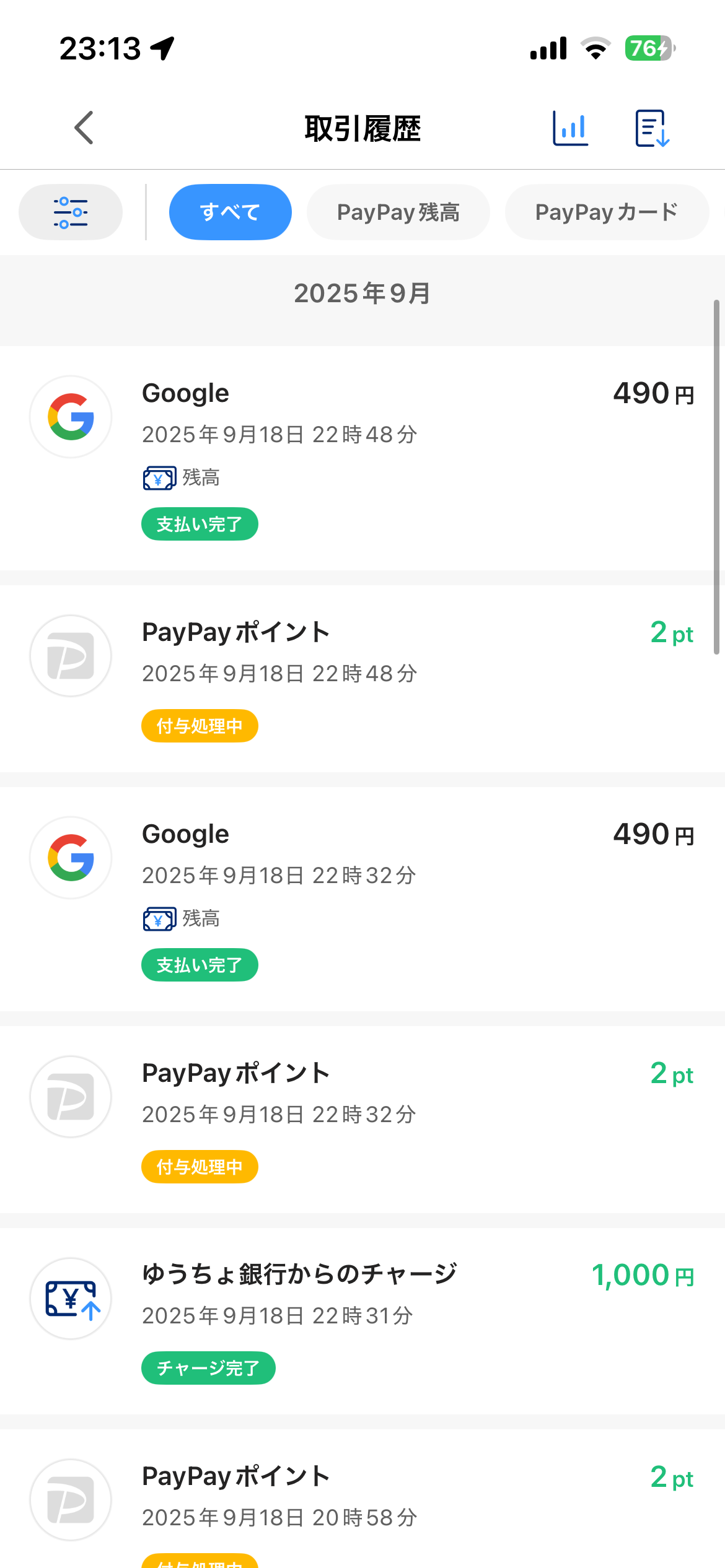Open the spending chart icon
Image resolution: width=725 pixels, height=1568 pixels.
(x=570, y=128)
